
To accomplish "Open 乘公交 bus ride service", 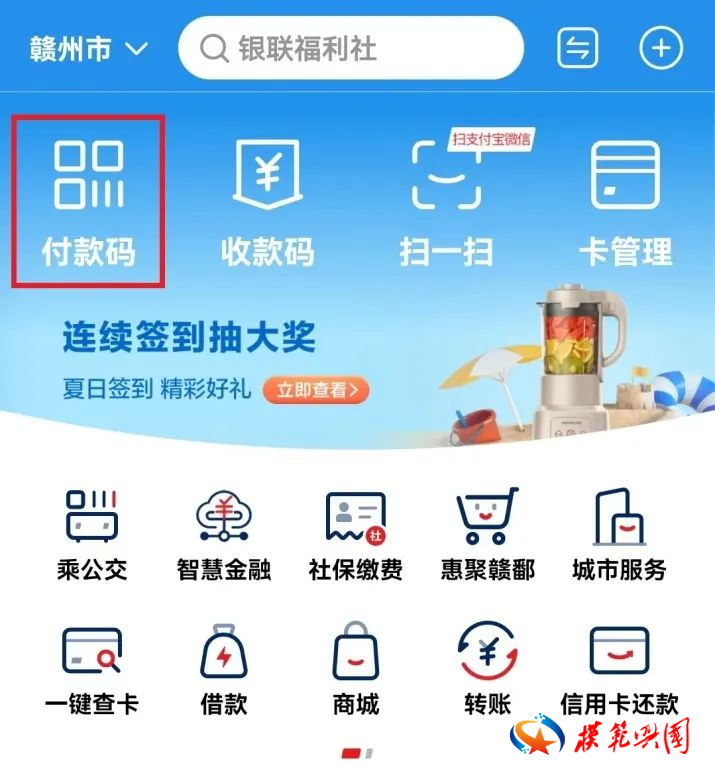I will (92, 533).
